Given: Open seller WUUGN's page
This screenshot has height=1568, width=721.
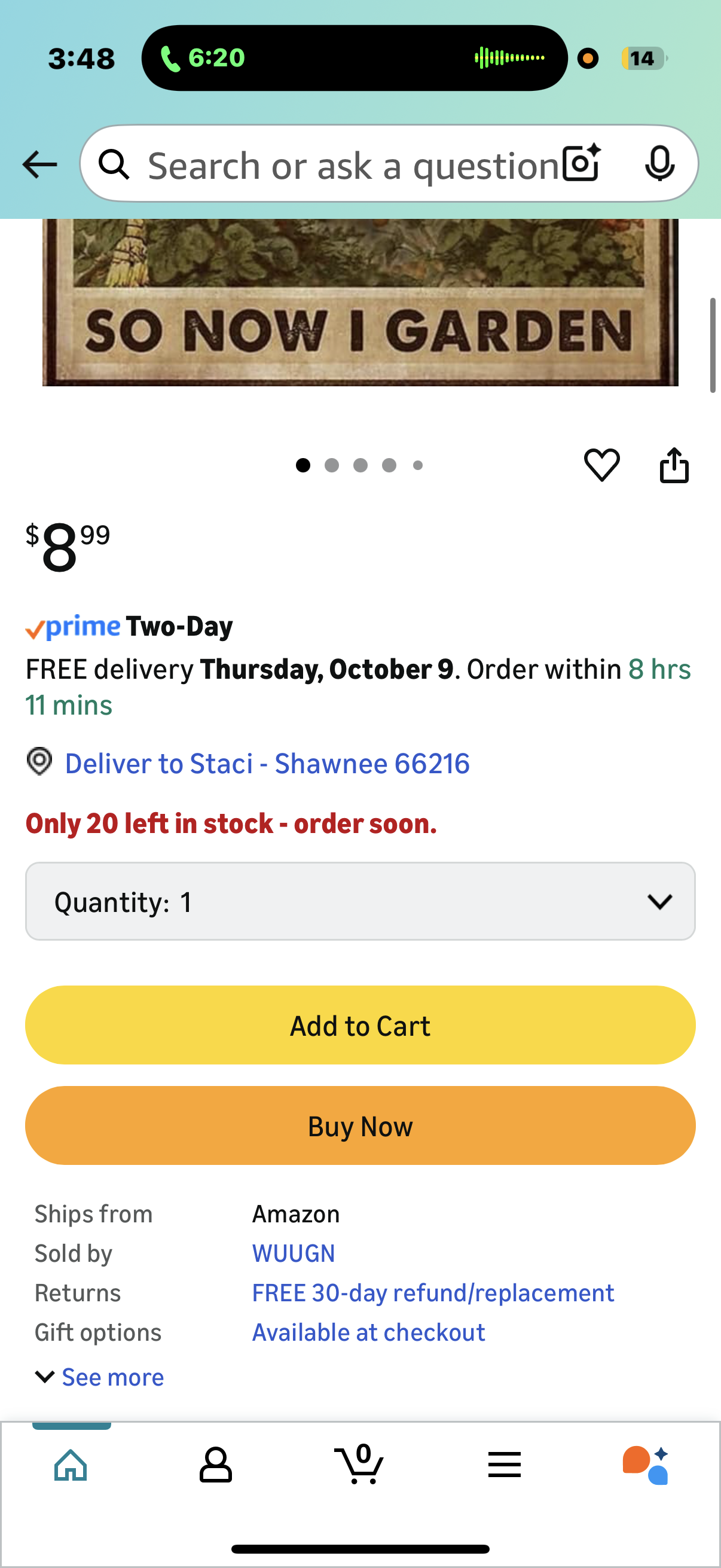Looking at the screenshot, I should pyautogui.click(x=294, y=1253).
